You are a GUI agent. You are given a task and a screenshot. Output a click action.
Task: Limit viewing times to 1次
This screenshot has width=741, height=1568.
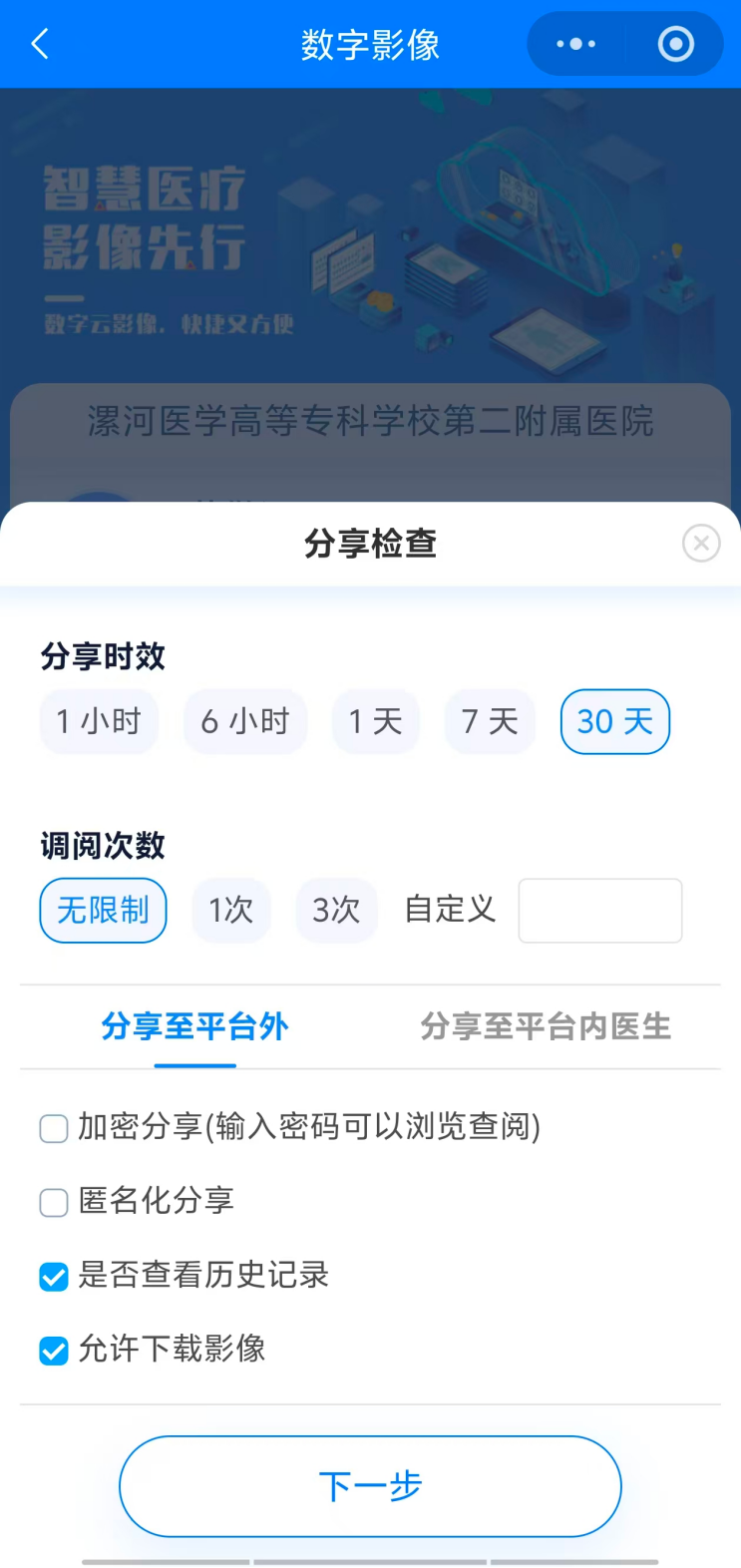(x=231, y=910)
